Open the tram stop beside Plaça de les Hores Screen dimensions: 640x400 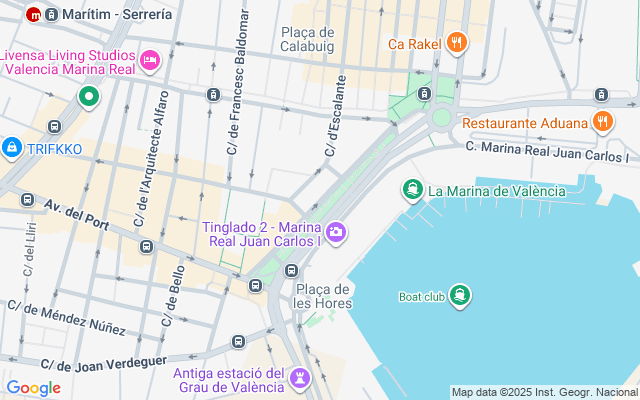click(291, 270)
